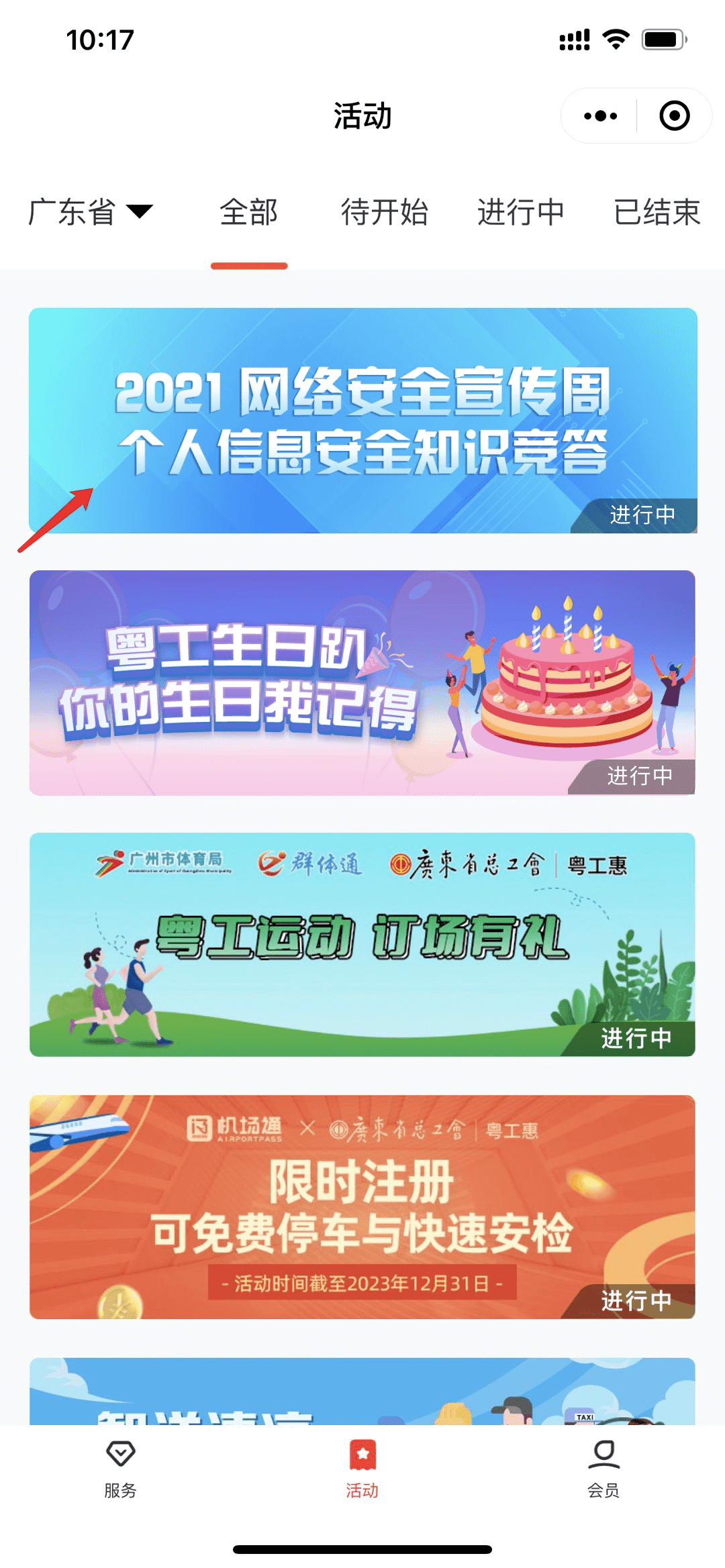Switch to the 会员 tab

click(603, 1469)
